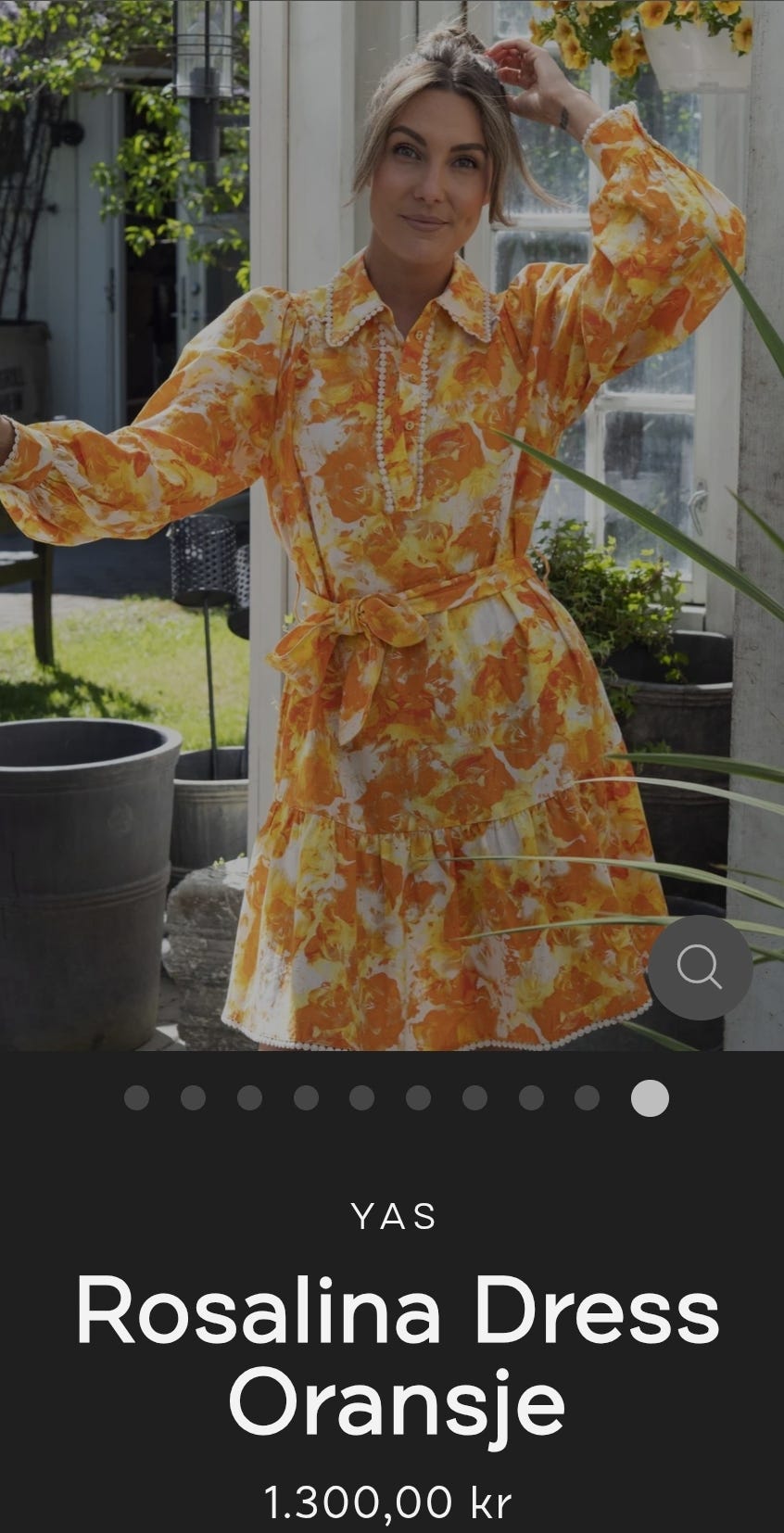Select the ninth image indicator dot

point(587,1097)
